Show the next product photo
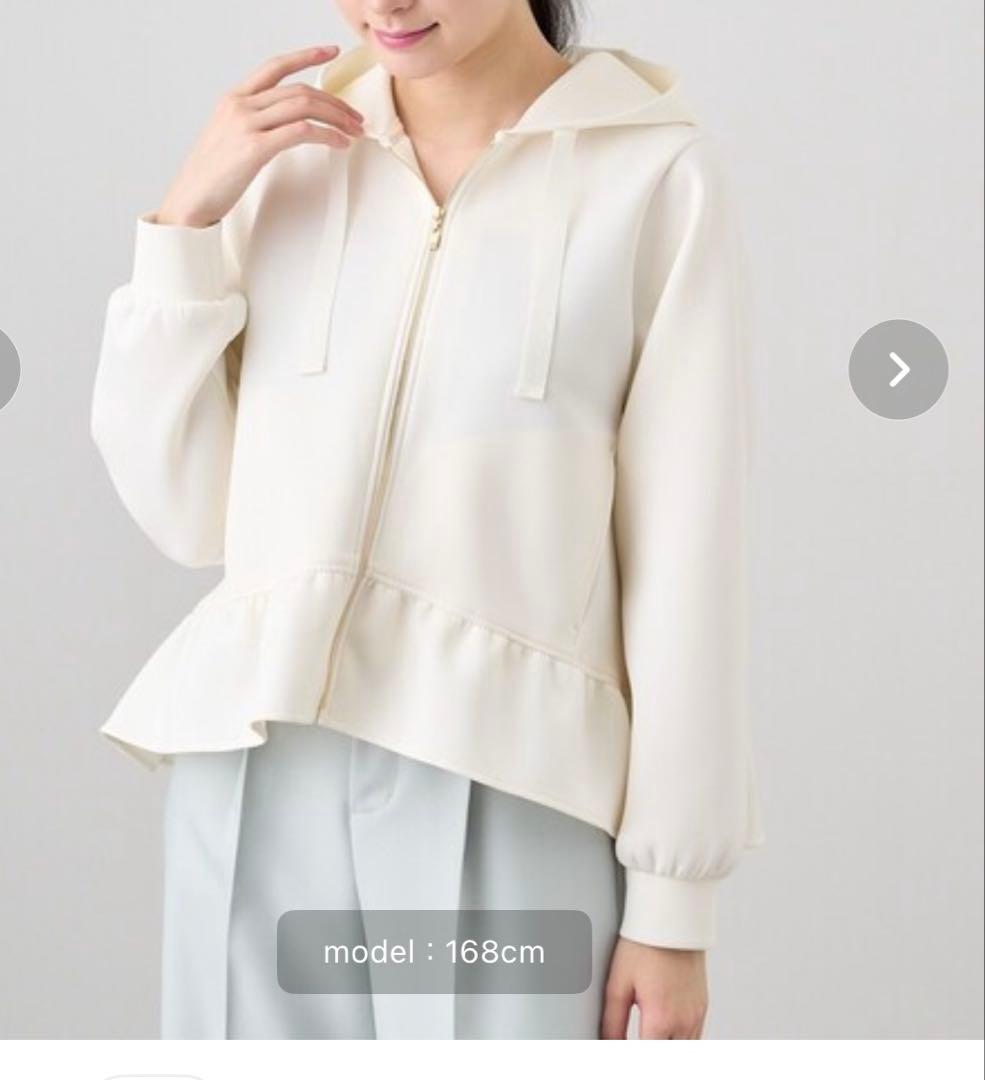Image resolution: width=985 pixels, height=1080 pixels. (x=898, y=369)
